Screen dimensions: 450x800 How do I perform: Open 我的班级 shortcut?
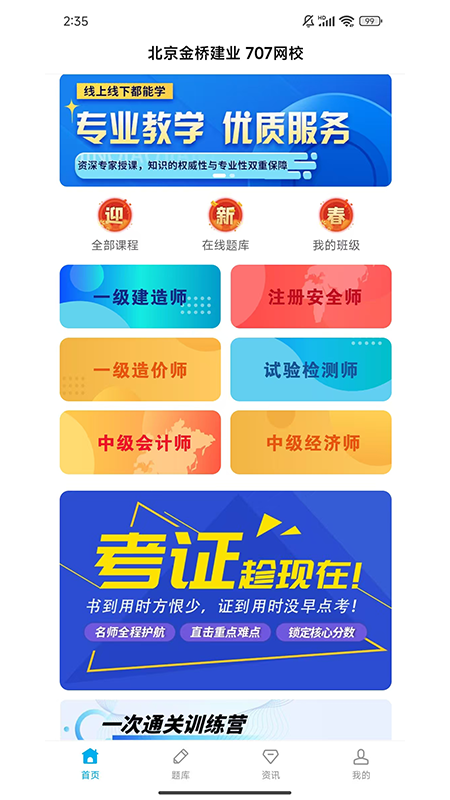pos(336,225)
